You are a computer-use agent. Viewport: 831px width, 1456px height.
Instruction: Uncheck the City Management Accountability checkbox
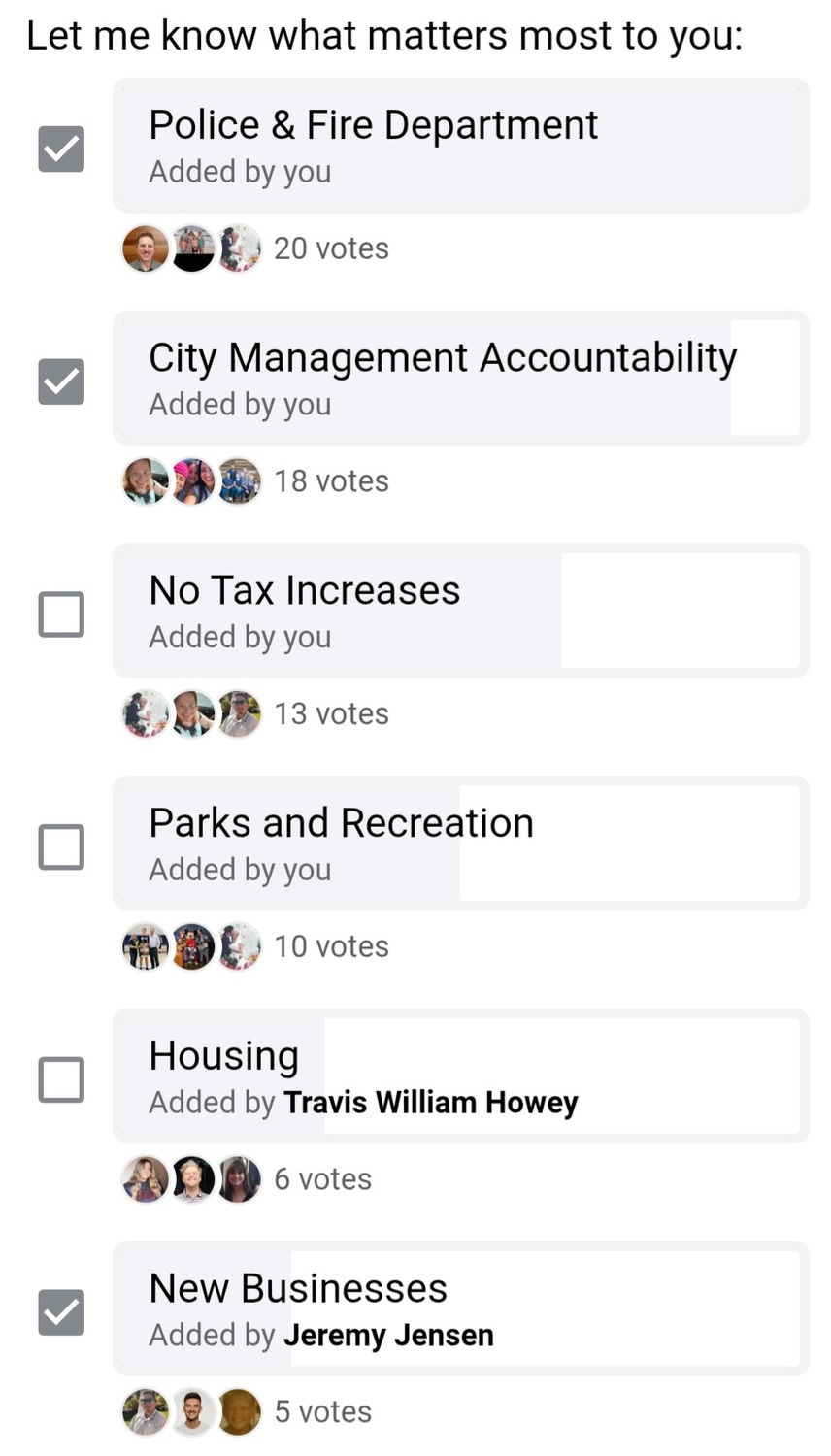click(61, 381)
